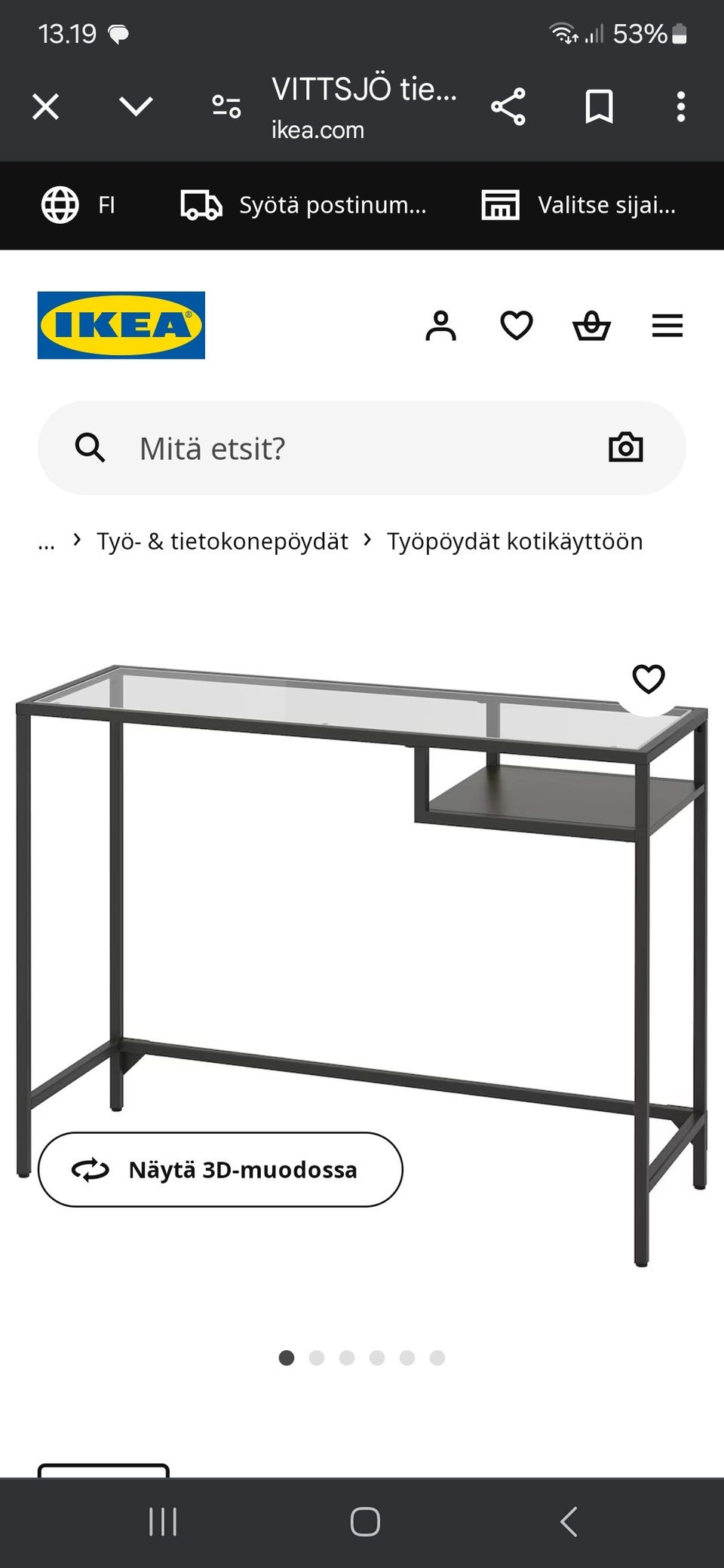Expand the breadcrumb ellipsis
This screenshot has width=724, height=1568.
pyautogui.click(x=47, y=541)
